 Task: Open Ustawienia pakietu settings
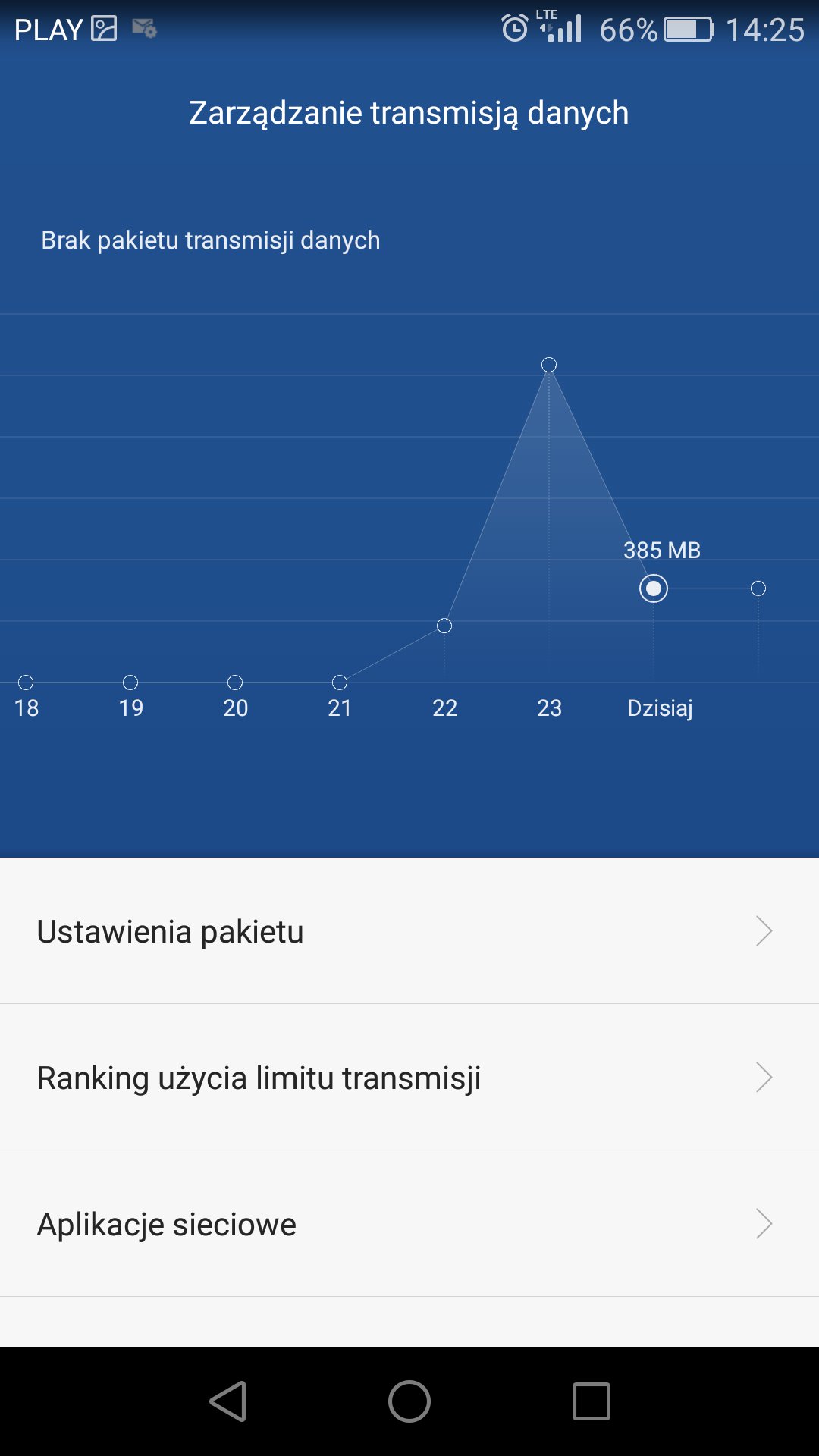tap(409, 931)
